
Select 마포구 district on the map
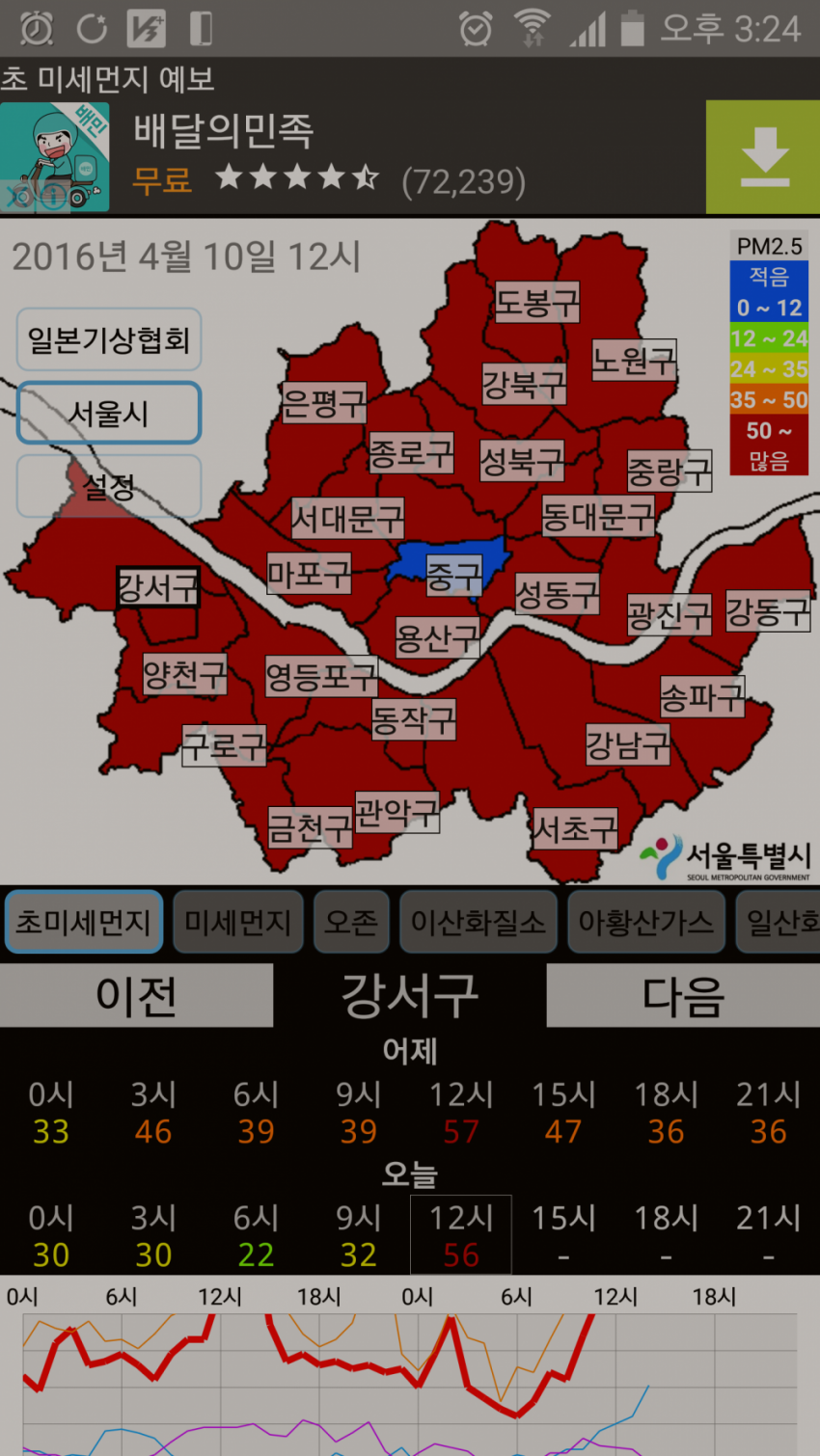[x=309, y=574]
